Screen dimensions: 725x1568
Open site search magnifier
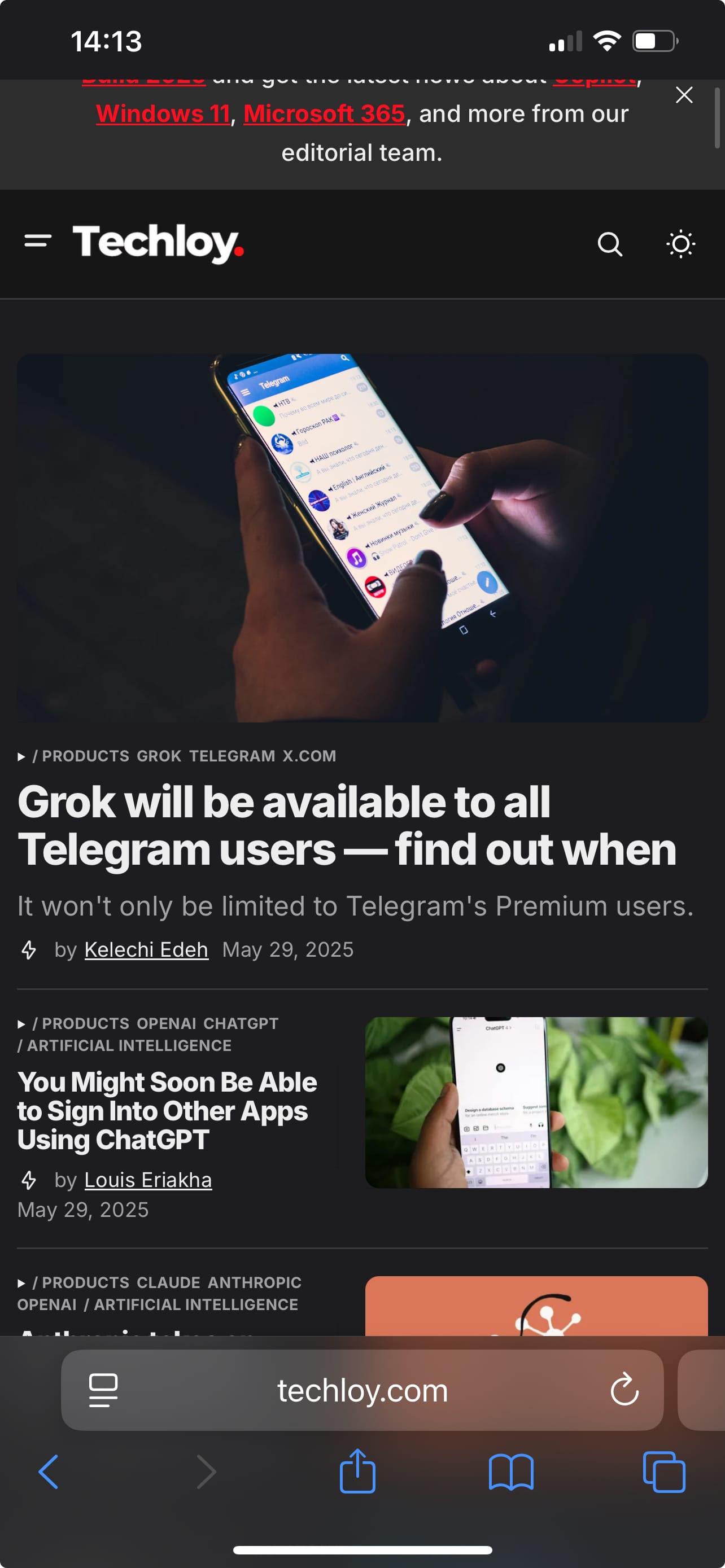click(609, 244)
